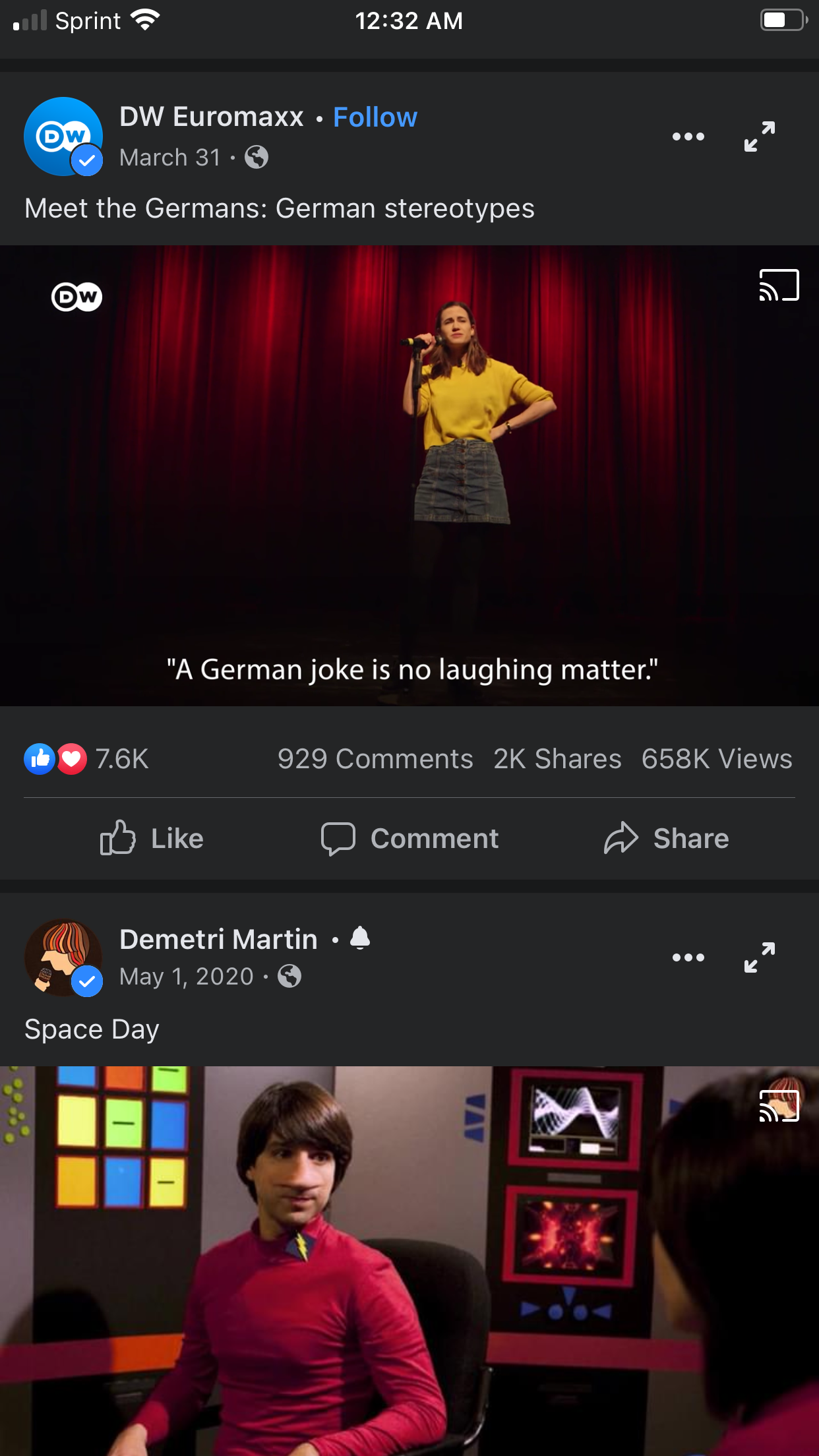Toggle notification bell for Demetri Martin
The height and width of the screenshot is (1456, 819).
[x=360, y=938]
